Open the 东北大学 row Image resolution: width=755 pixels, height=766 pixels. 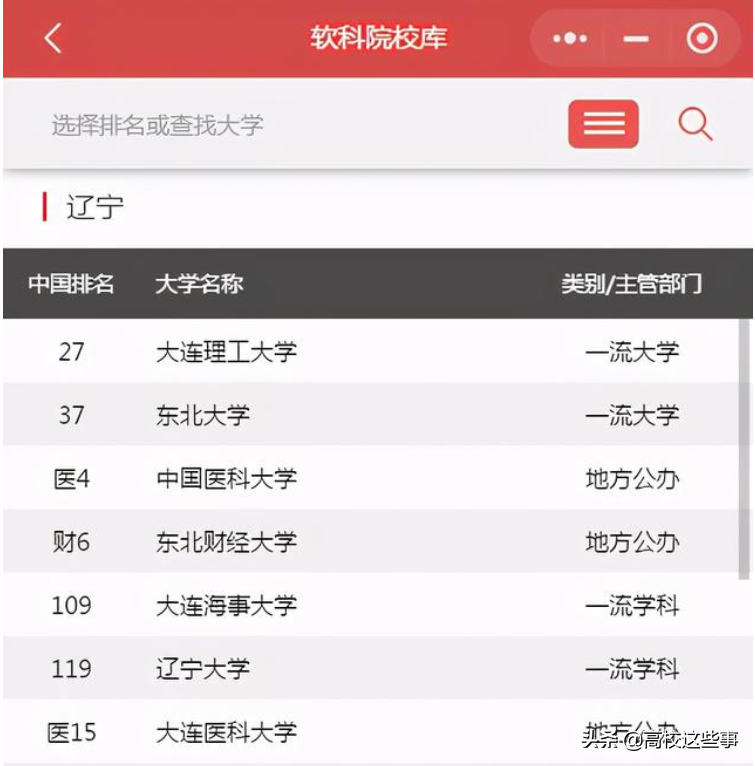(x=202, y=415)
